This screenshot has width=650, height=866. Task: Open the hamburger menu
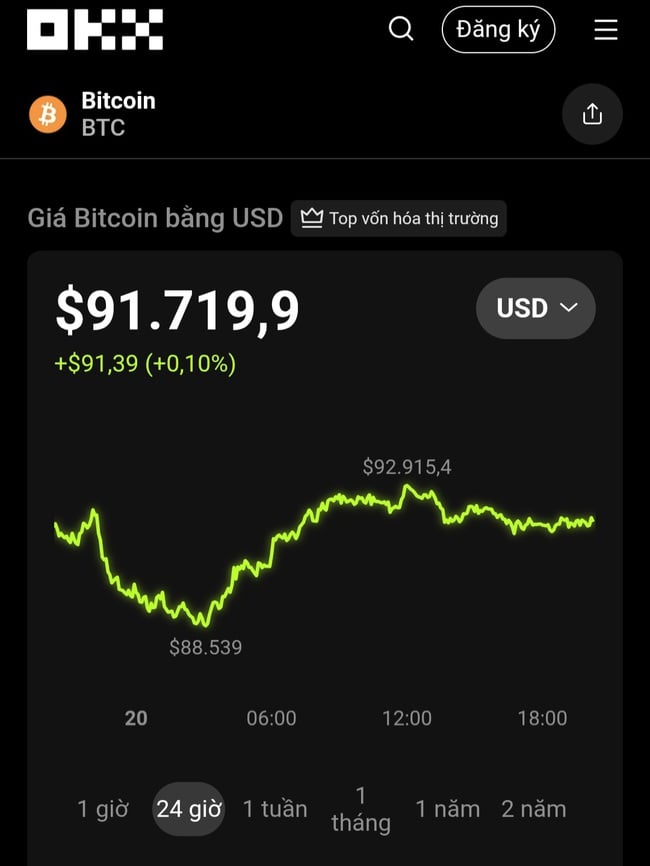606,30
